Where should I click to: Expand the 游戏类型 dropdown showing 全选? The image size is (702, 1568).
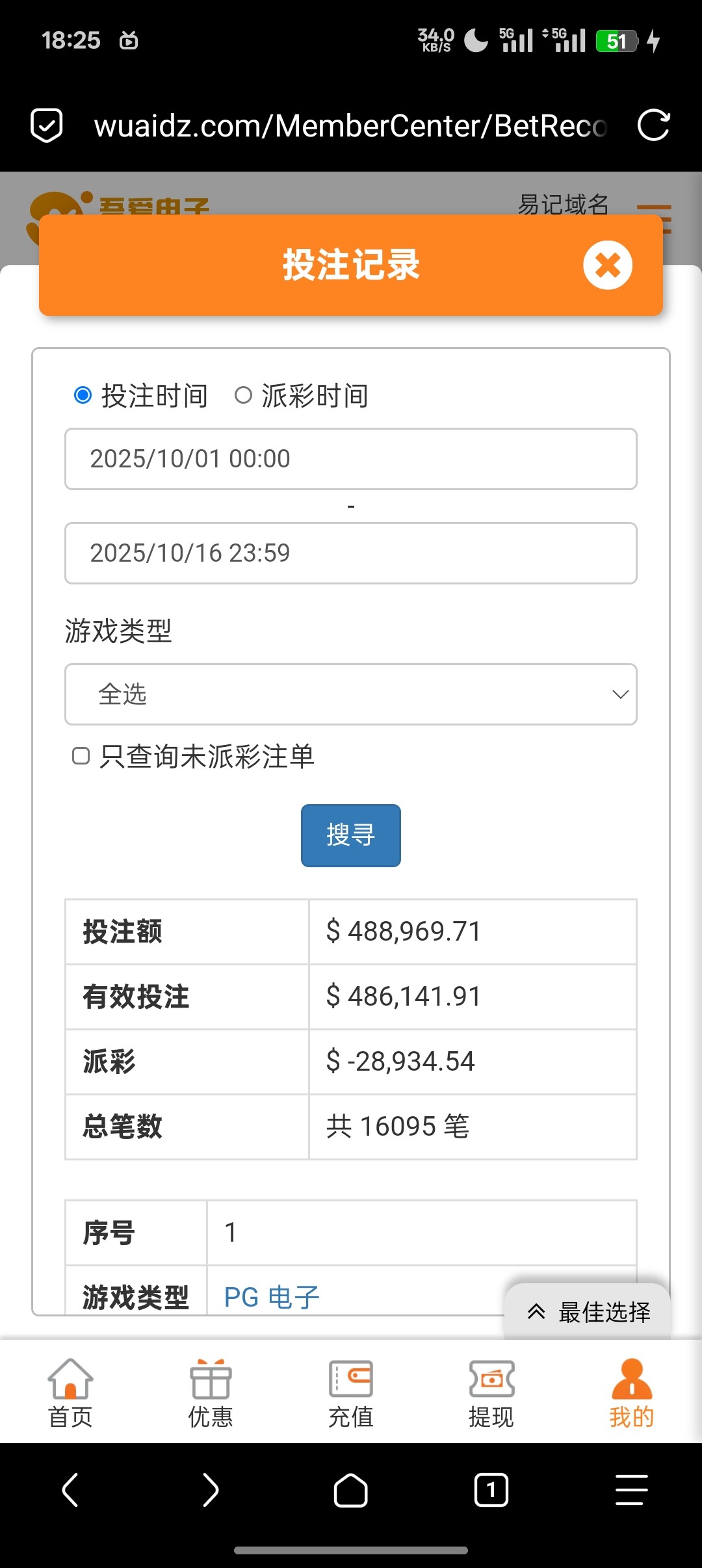click(x=350, y=694)
